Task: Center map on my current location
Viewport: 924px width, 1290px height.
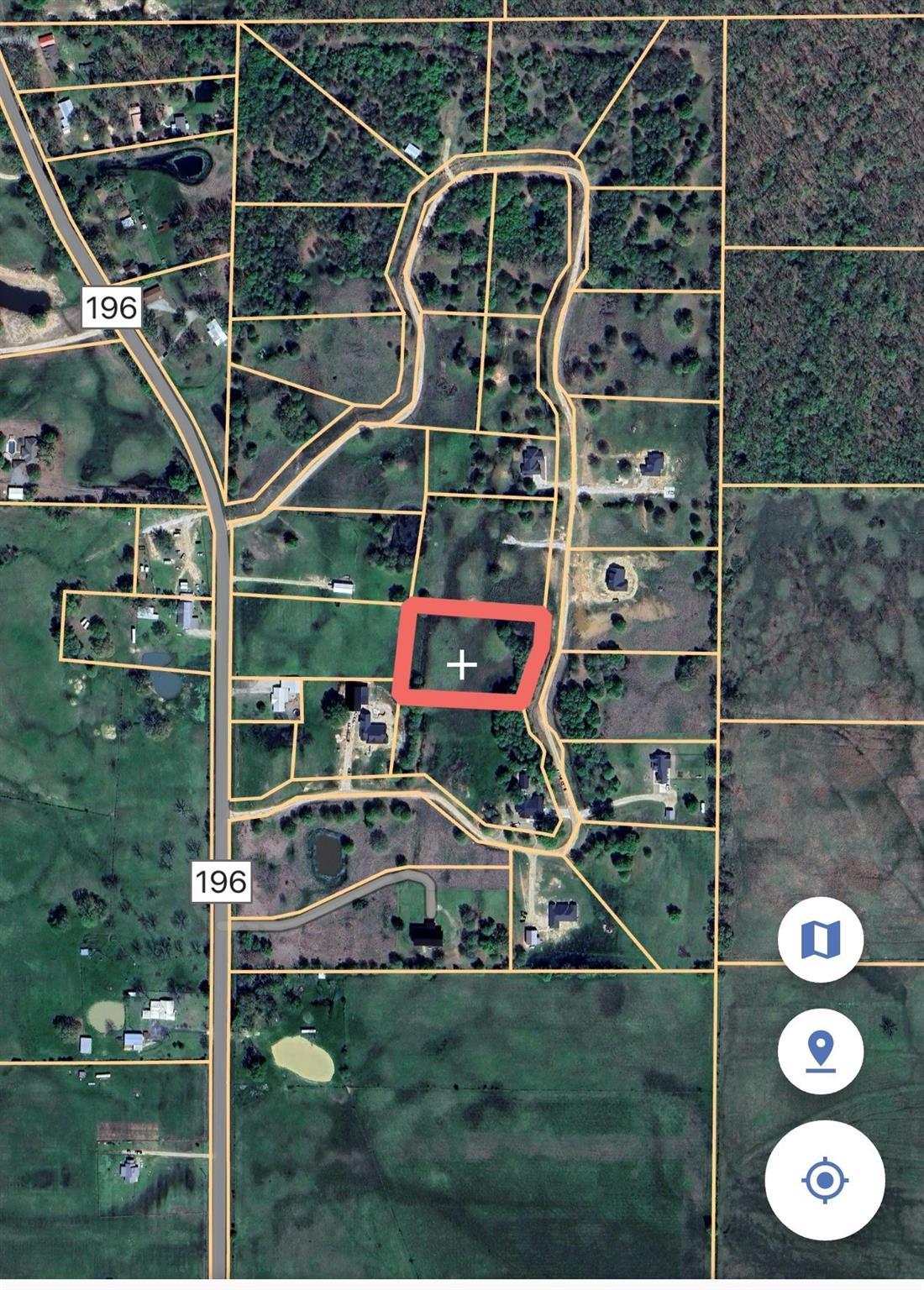Action: [824, 1180]
